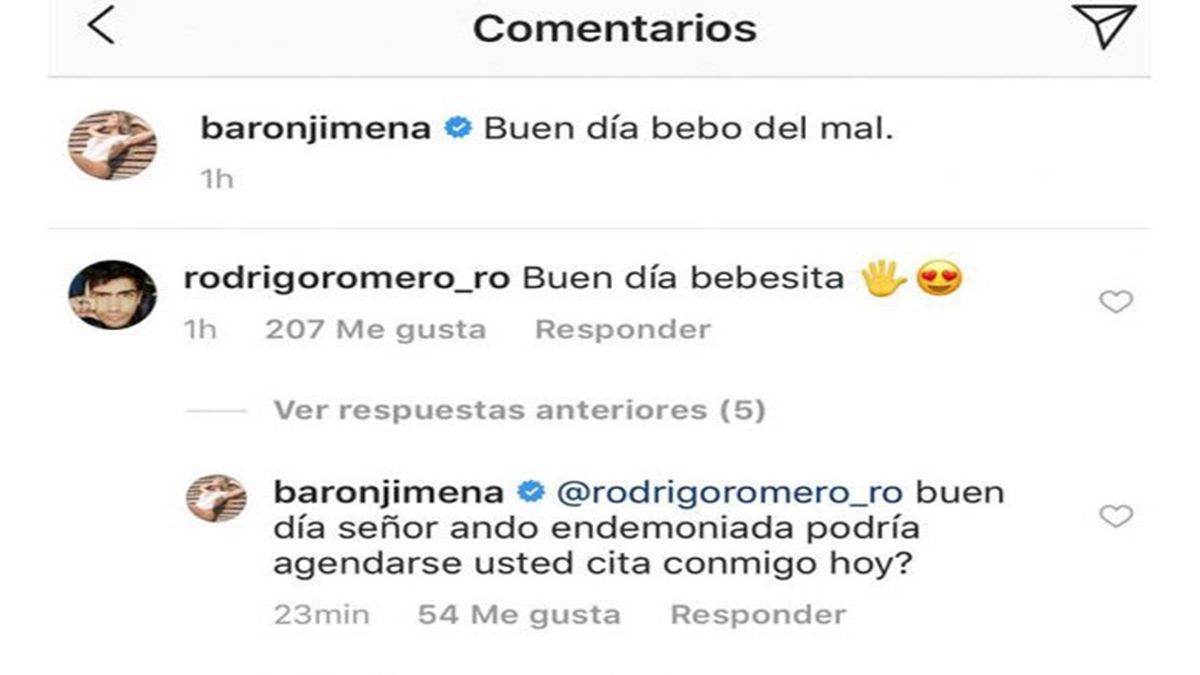View the 54 Me gusta list
1200x675 pixels.
coord(519,615)
